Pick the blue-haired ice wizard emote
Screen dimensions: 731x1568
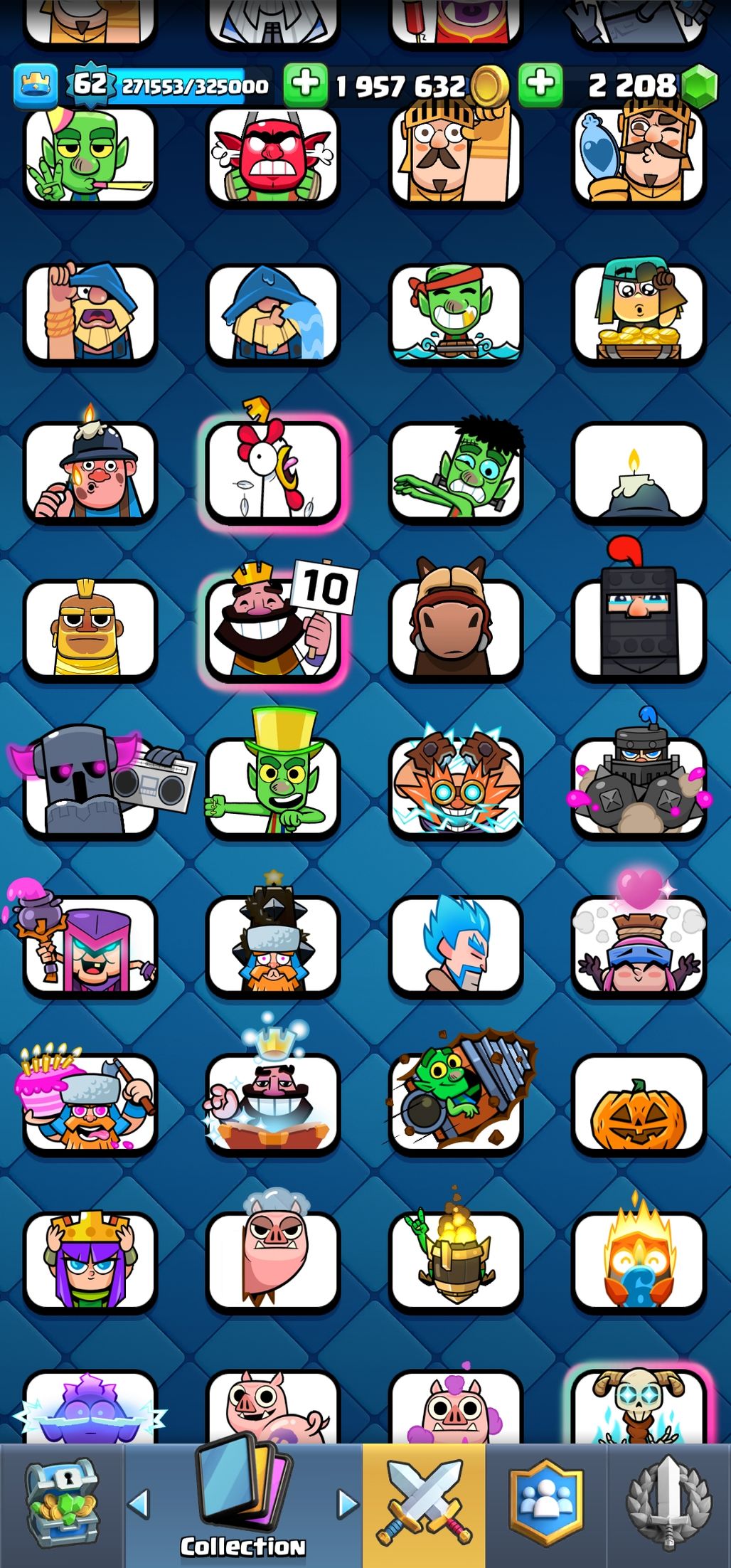pyautogui.click(x=455, y=946)
